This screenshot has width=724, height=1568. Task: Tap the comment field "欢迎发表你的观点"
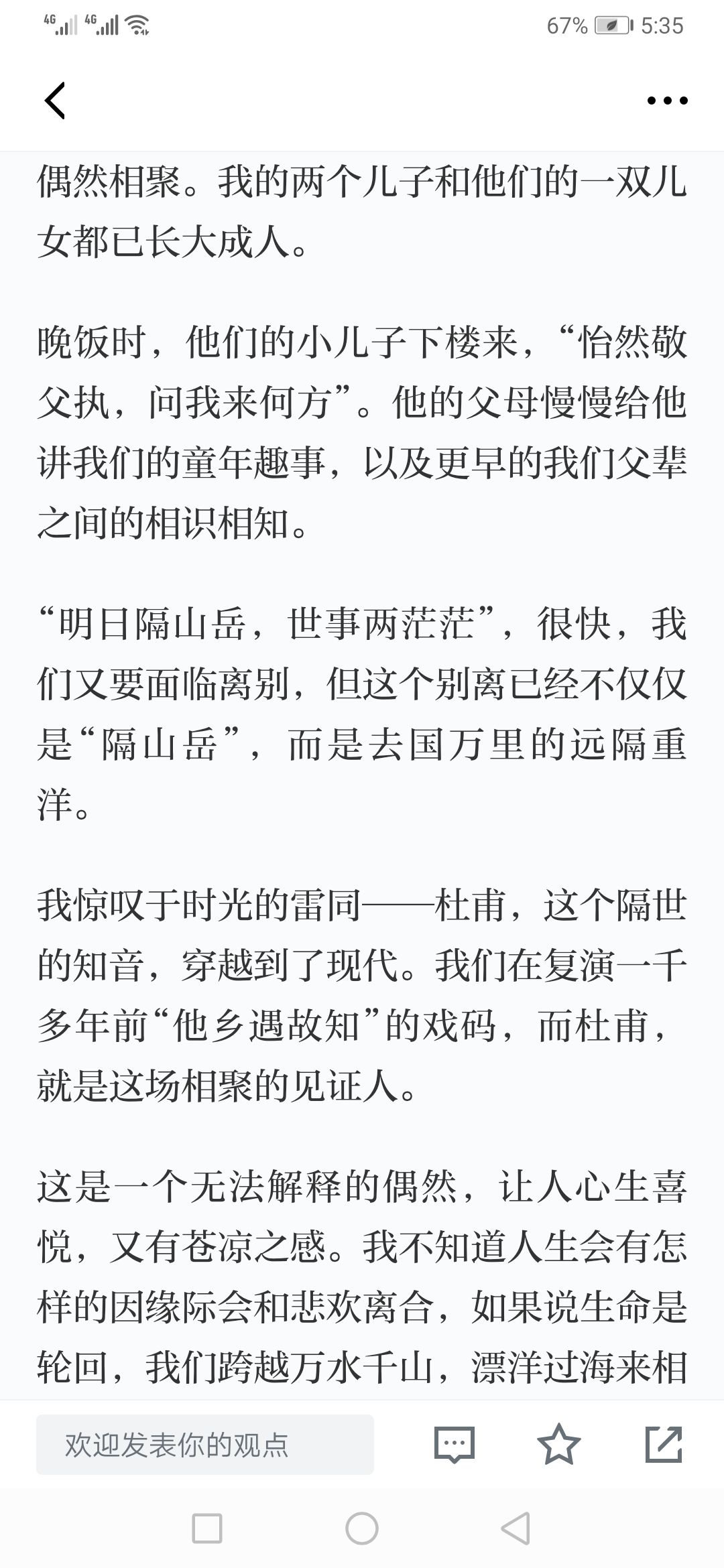205,1445
